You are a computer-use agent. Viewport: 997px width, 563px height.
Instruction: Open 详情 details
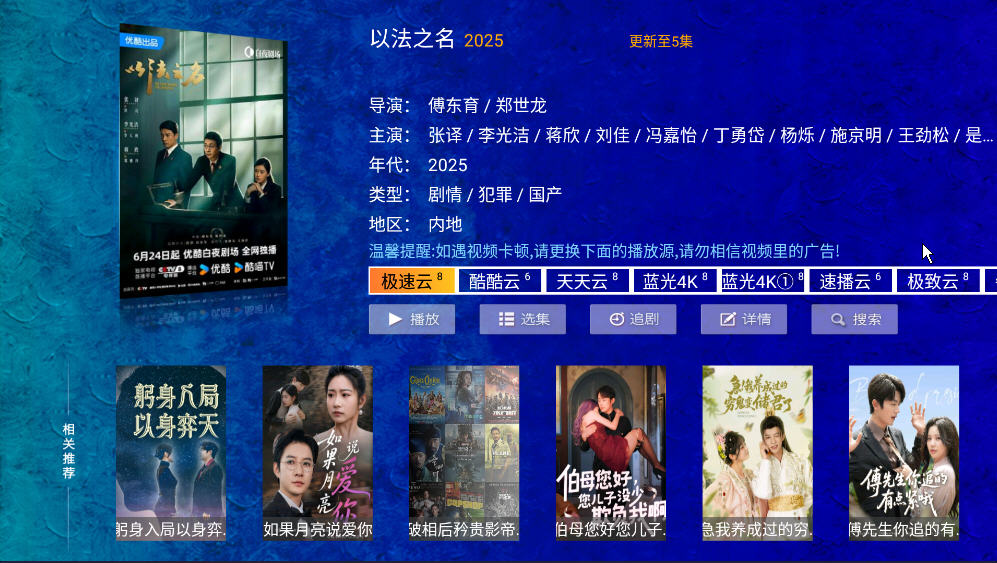point(743,319)
